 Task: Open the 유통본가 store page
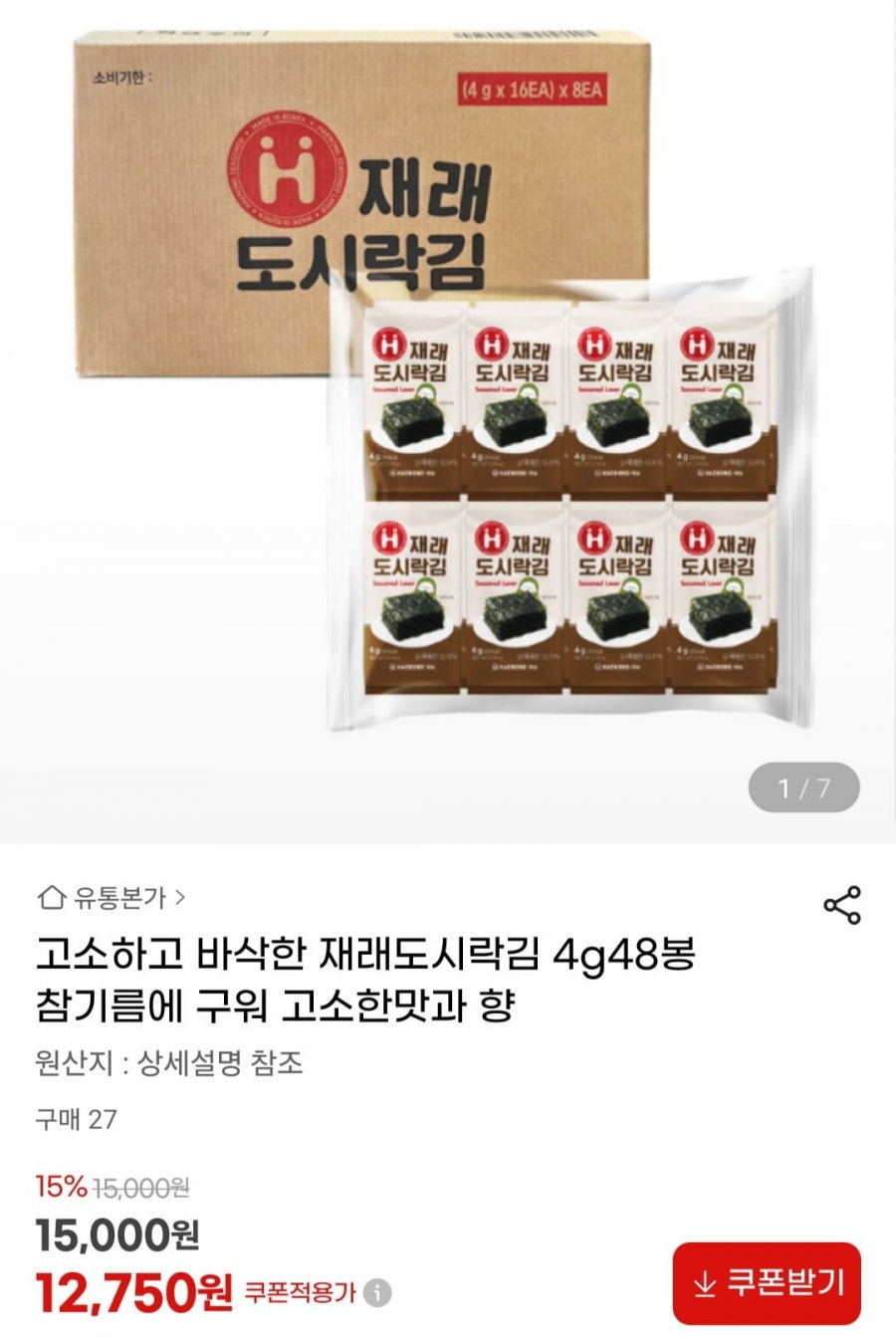pos(112,898)
